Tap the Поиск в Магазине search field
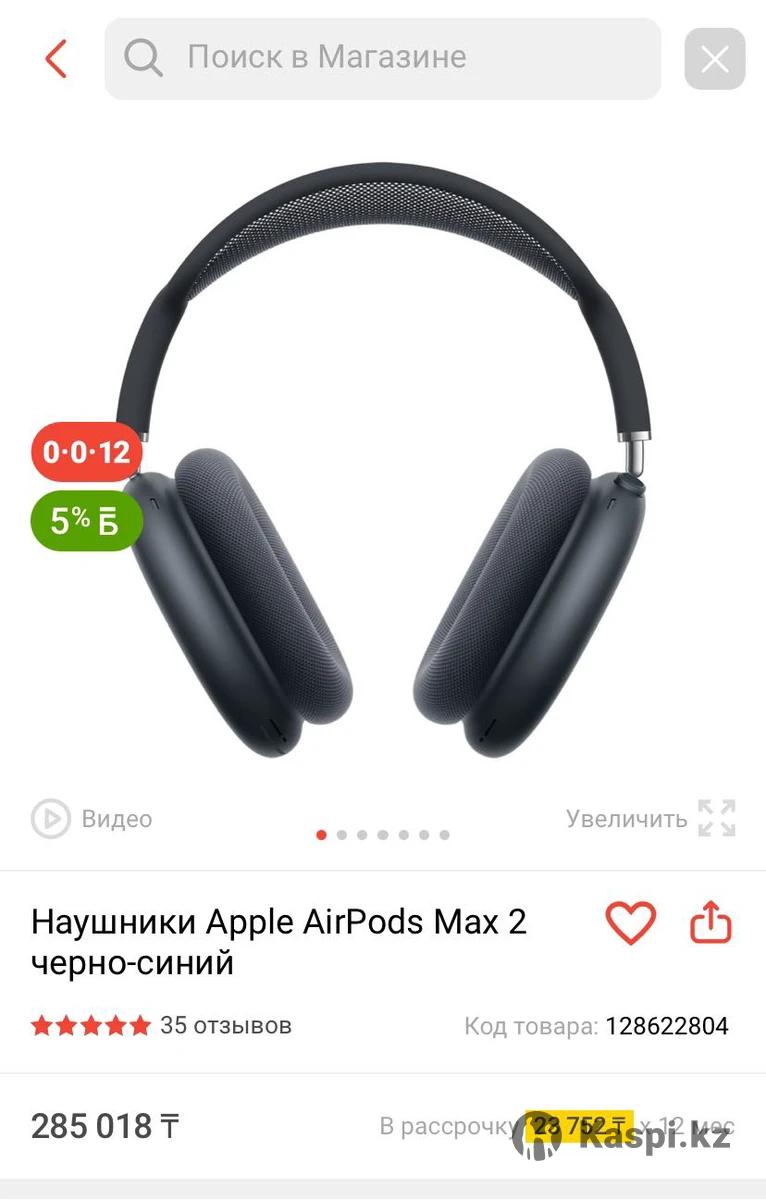 382,58
